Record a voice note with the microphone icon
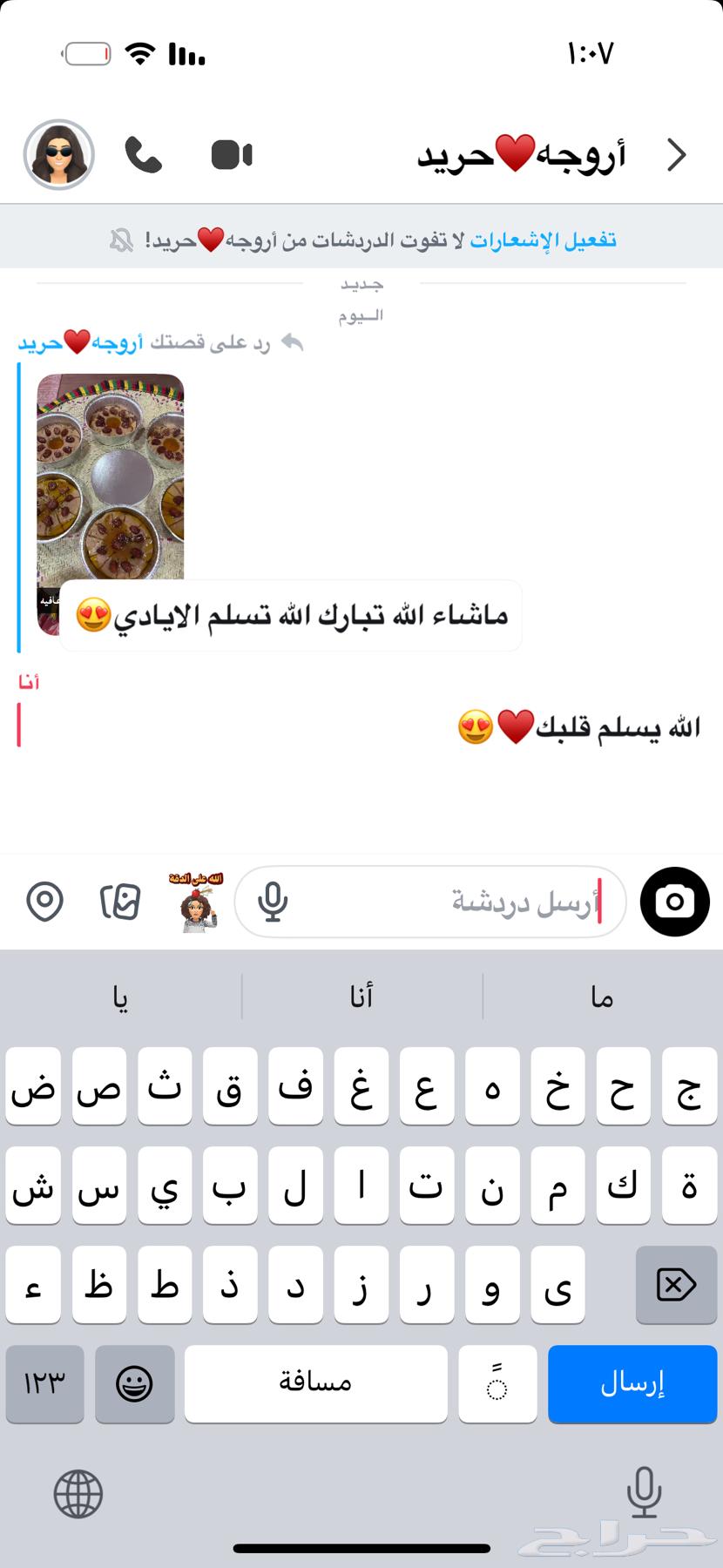 pyautogui.click(x=273, y=902)
